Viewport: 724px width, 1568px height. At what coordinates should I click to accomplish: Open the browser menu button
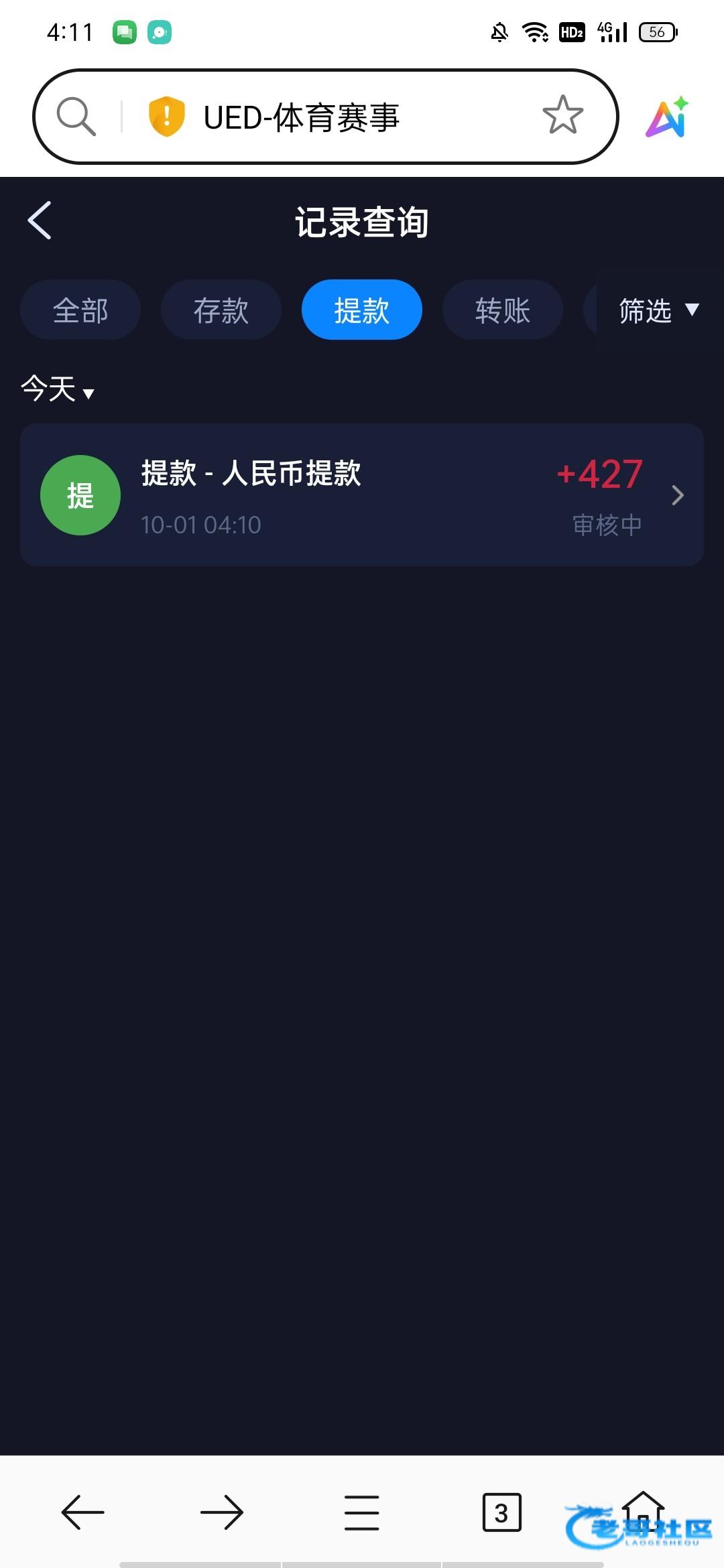click(x=362, y=1512)
